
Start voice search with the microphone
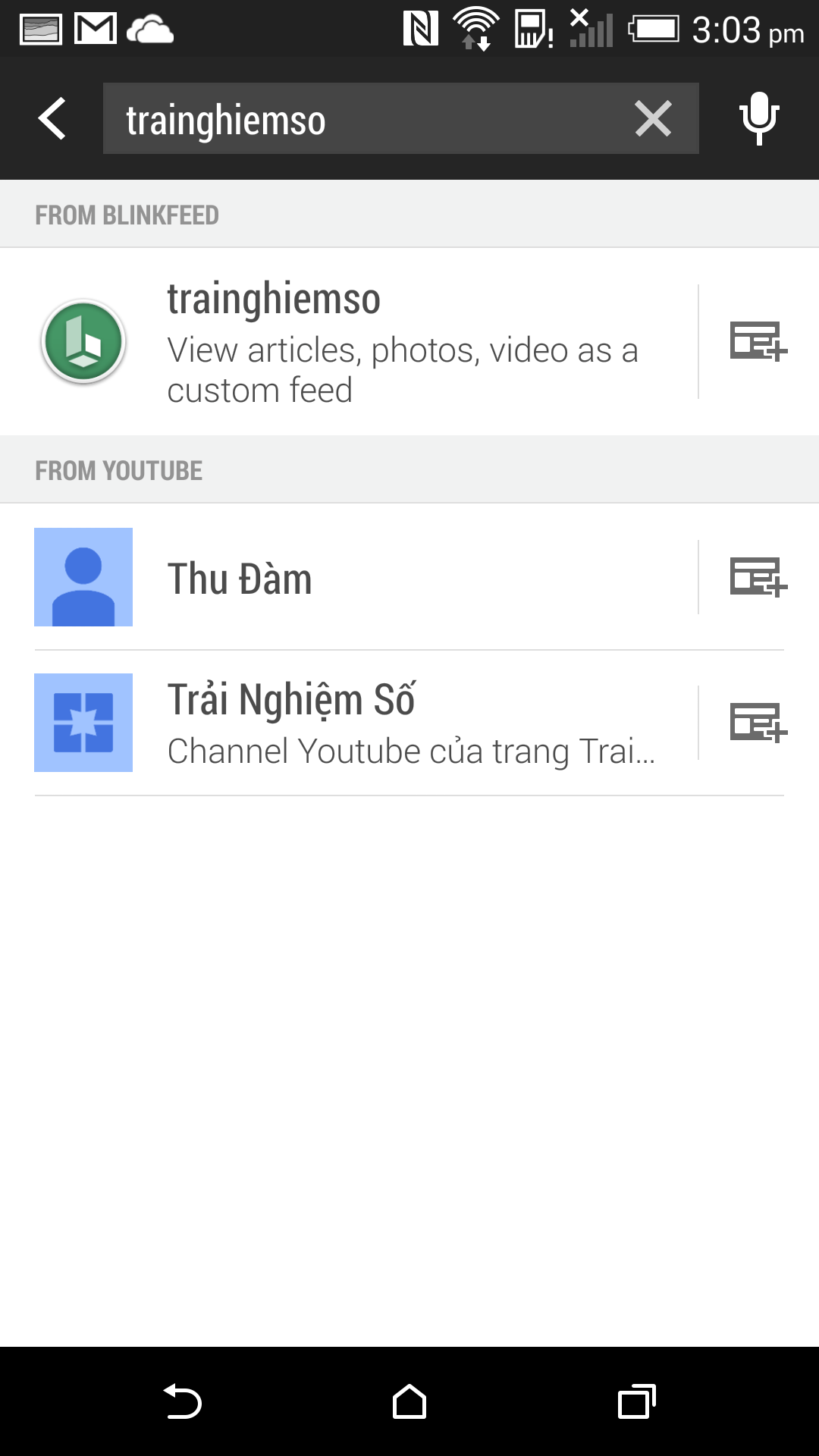759,119
